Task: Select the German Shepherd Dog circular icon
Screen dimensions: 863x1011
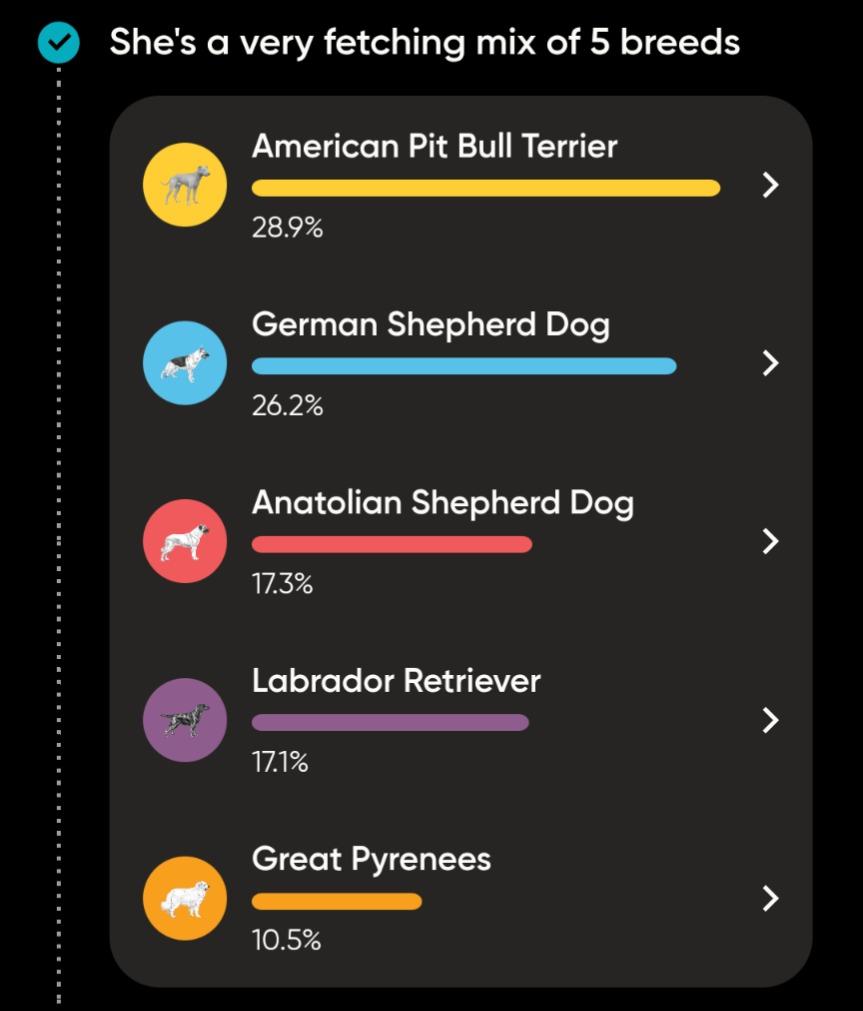Action: [185, 362]
